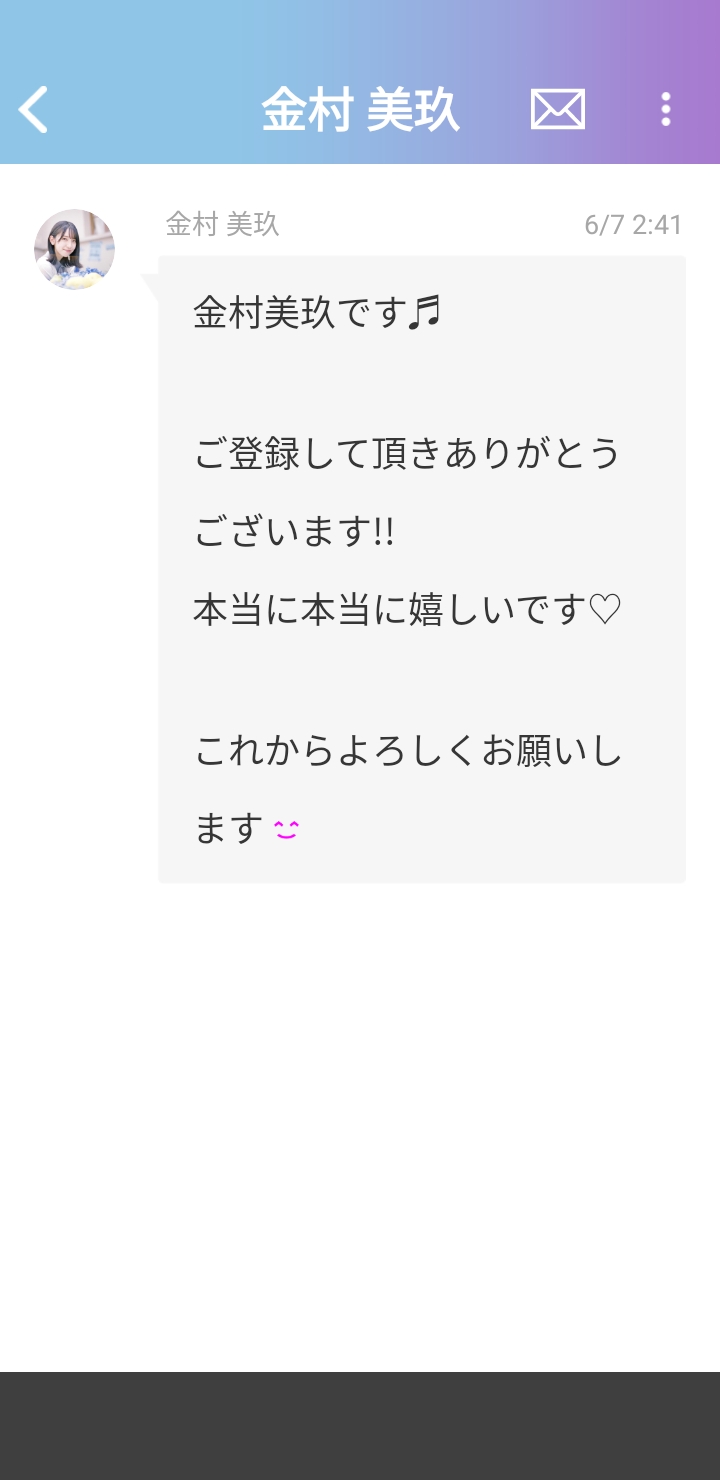The height and width of the screenshot is (1480, 720).
Task: Go back using the header arrow
Action: 34,109
